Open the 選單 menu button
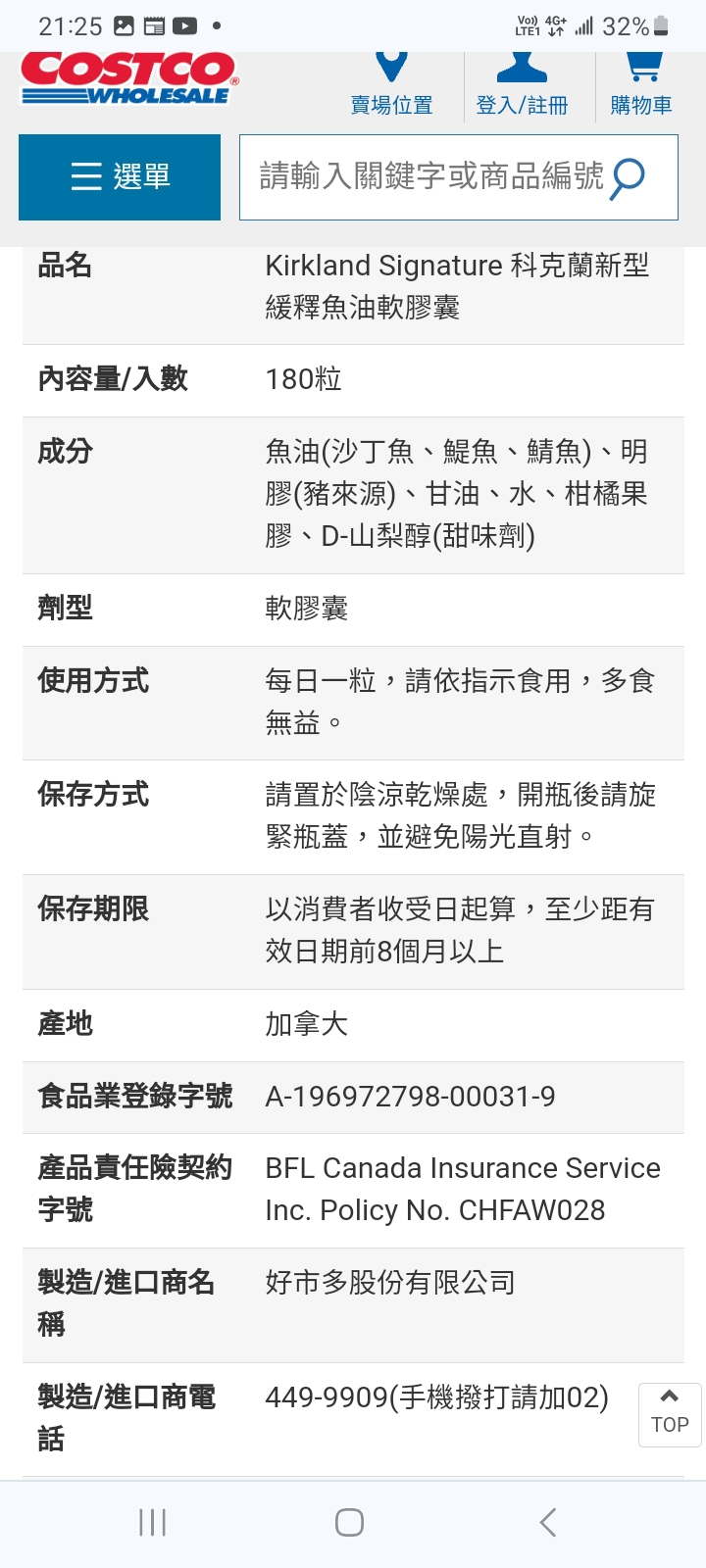 point(120,177)
